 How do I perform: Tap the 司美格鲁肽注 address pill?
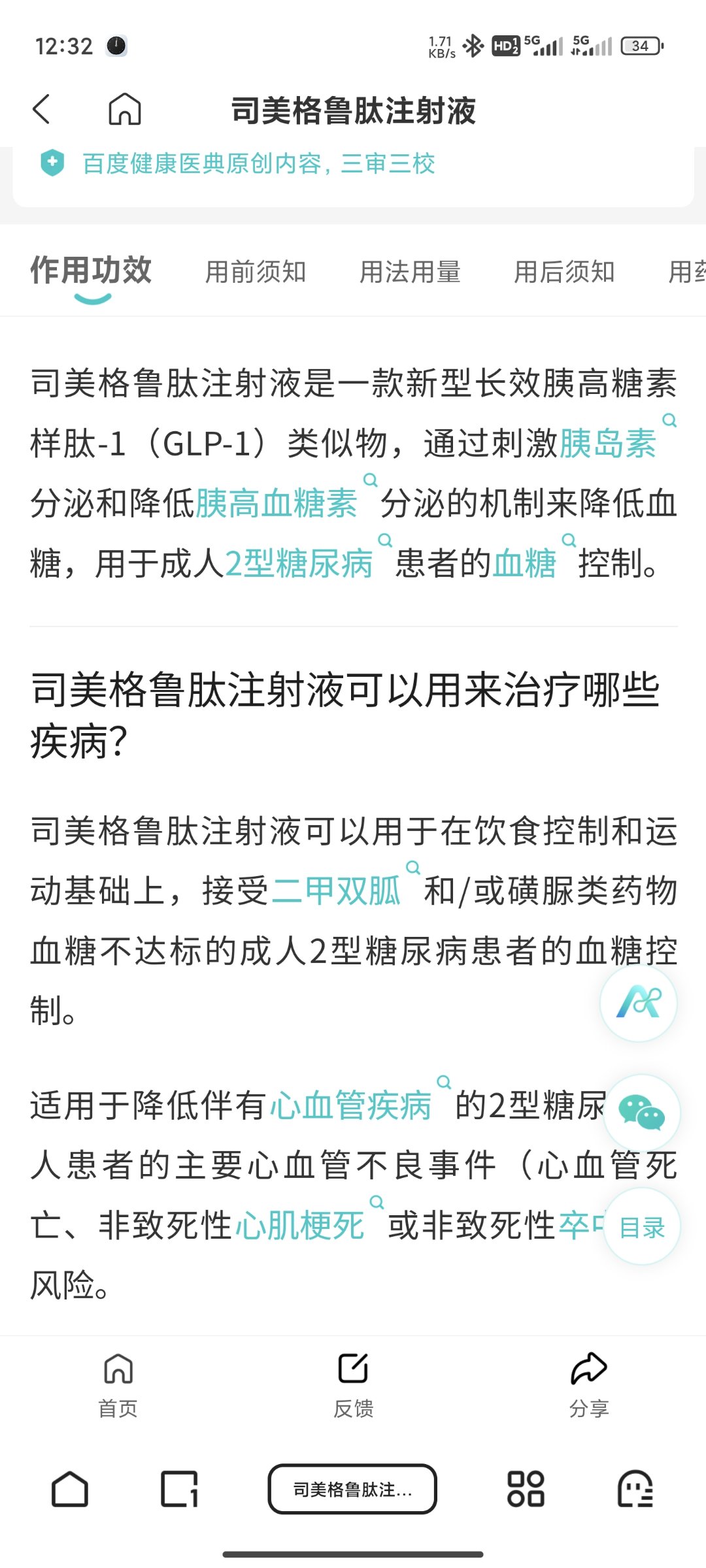352,1489
